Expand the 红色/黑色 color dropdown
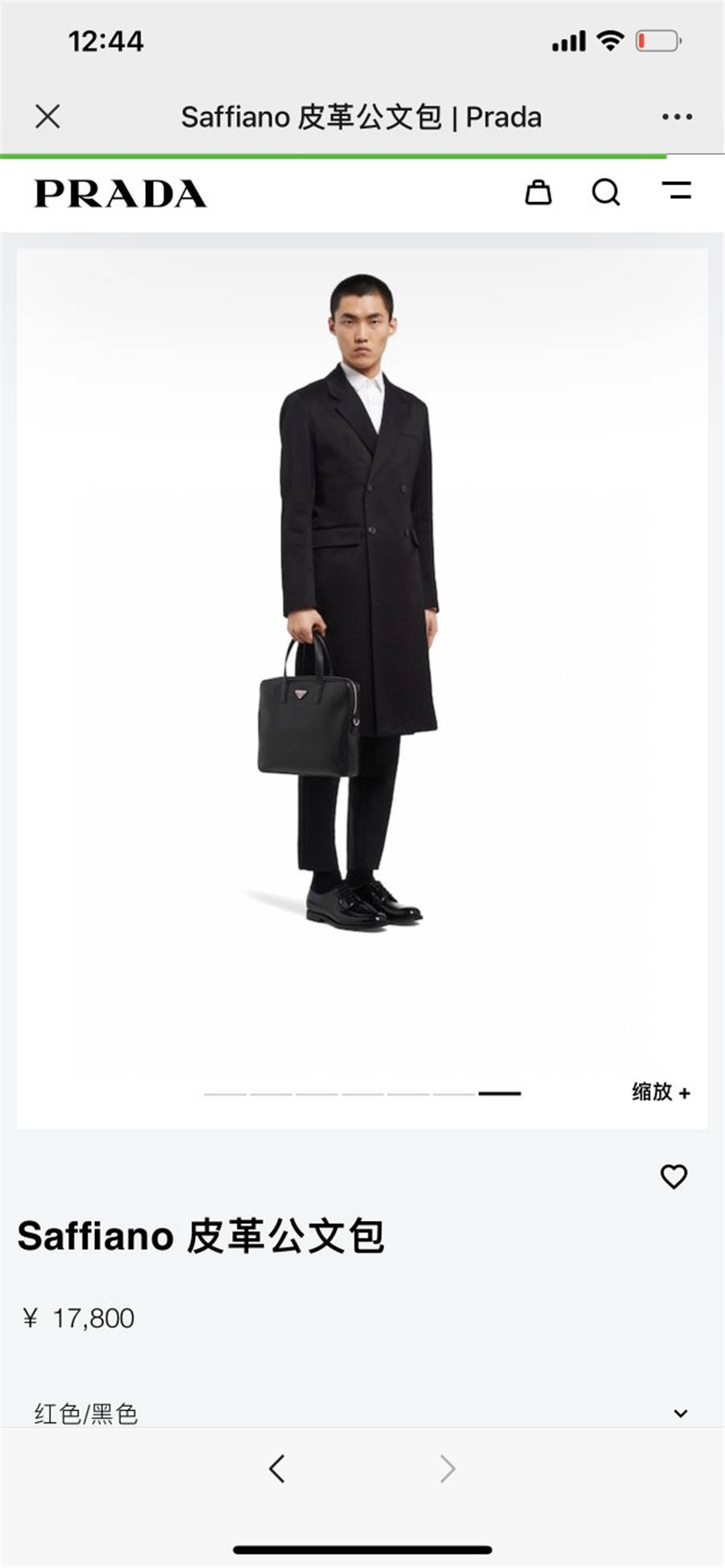This screenshot has height=1568, width=725. (x=680, y=1413)
